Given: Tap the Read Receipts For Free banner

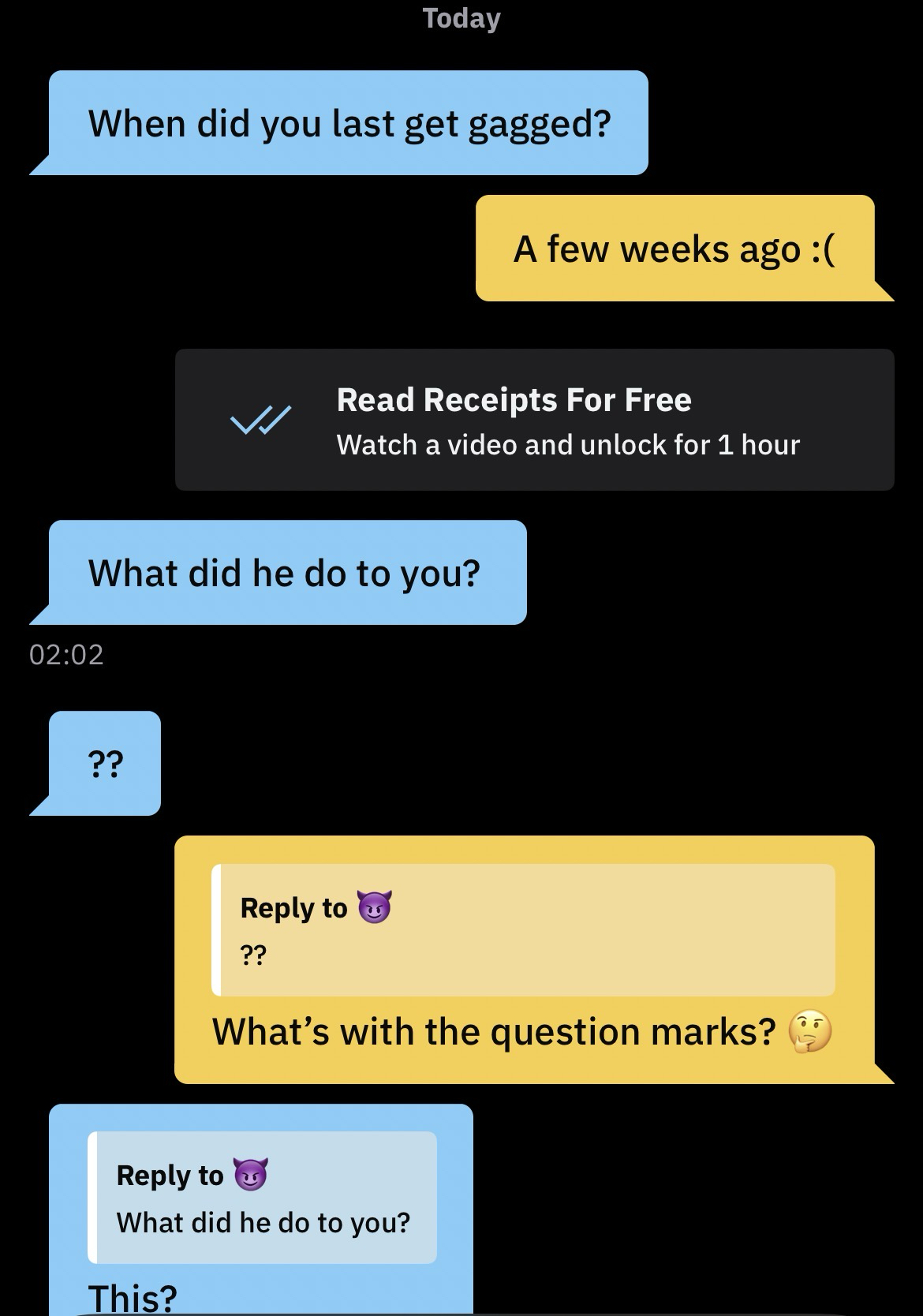Looking at the screenshot, I should [534, 420].
